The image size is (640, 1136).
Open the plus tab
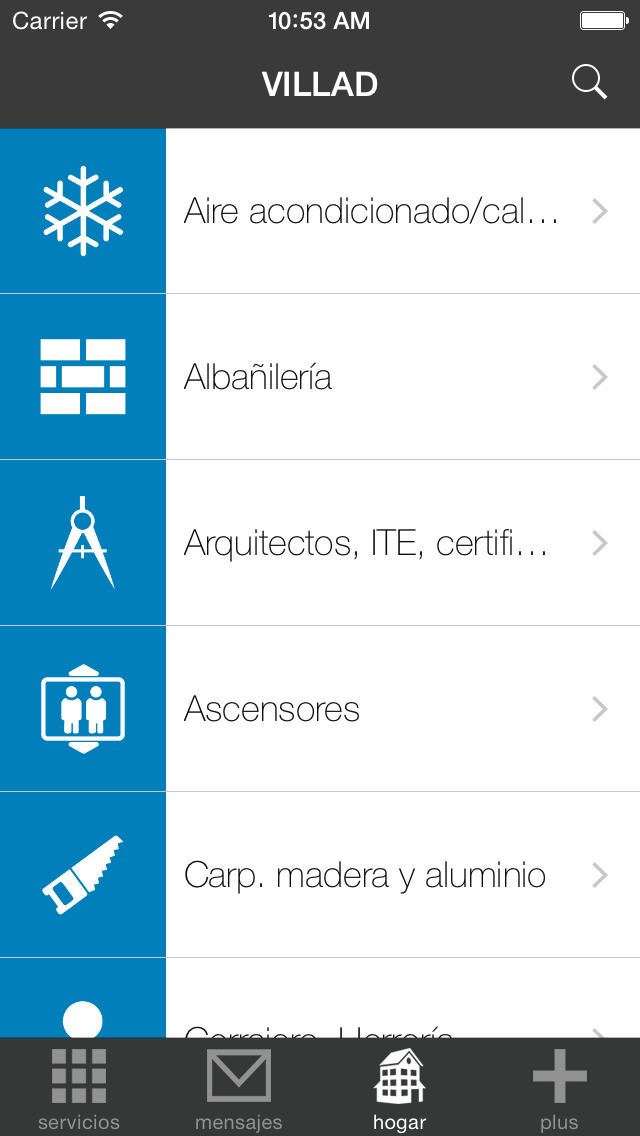point(560,1087)
